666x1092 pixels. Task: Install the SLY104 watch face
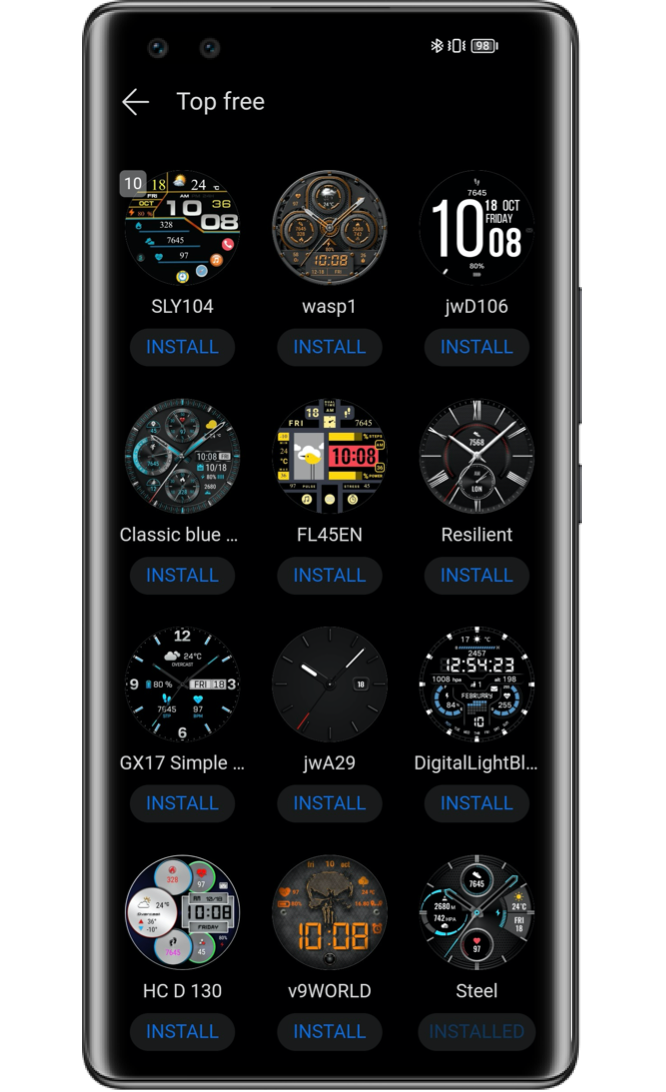pos(182,347)
